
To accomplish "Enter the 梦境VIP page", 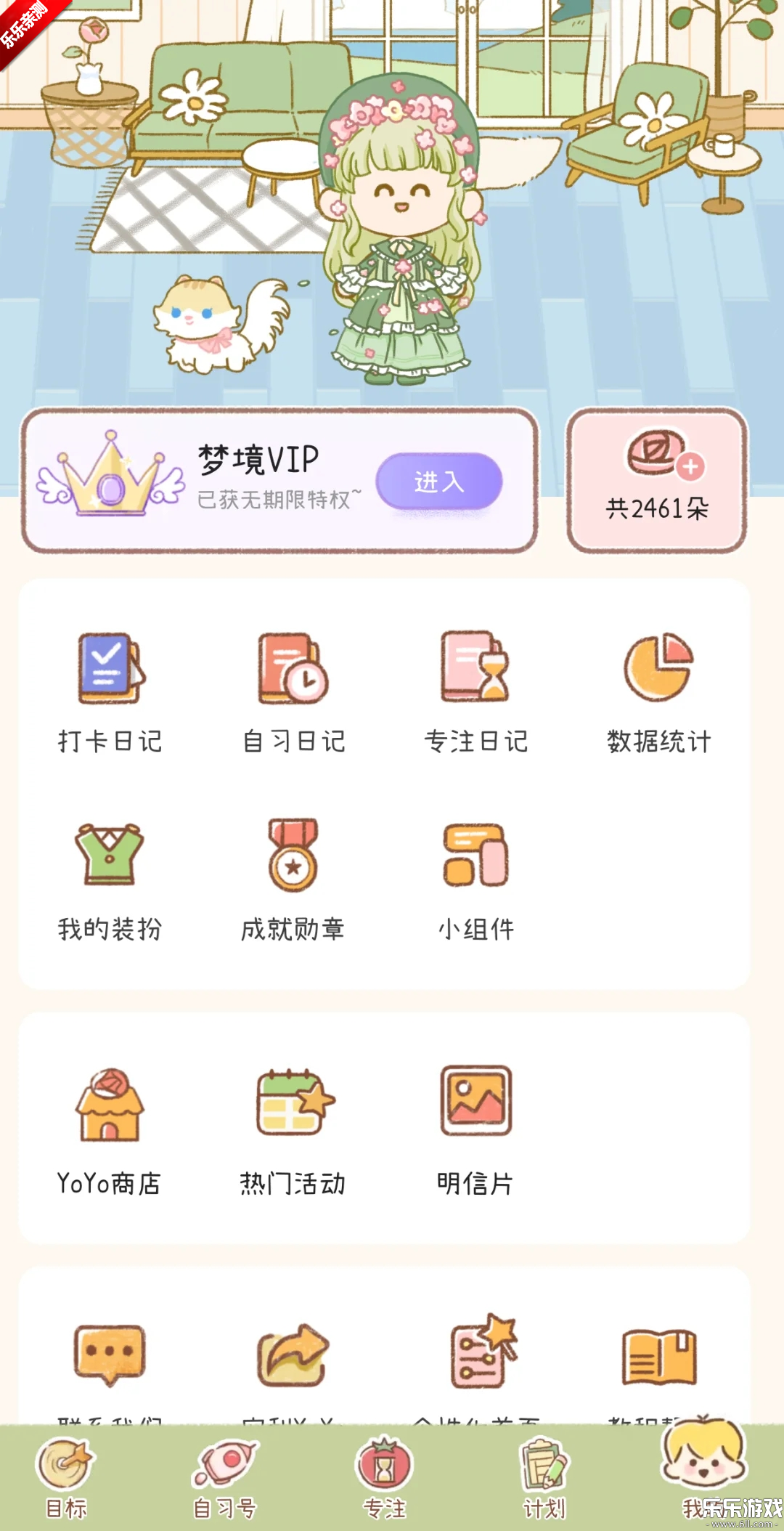I will coord(438,481).
